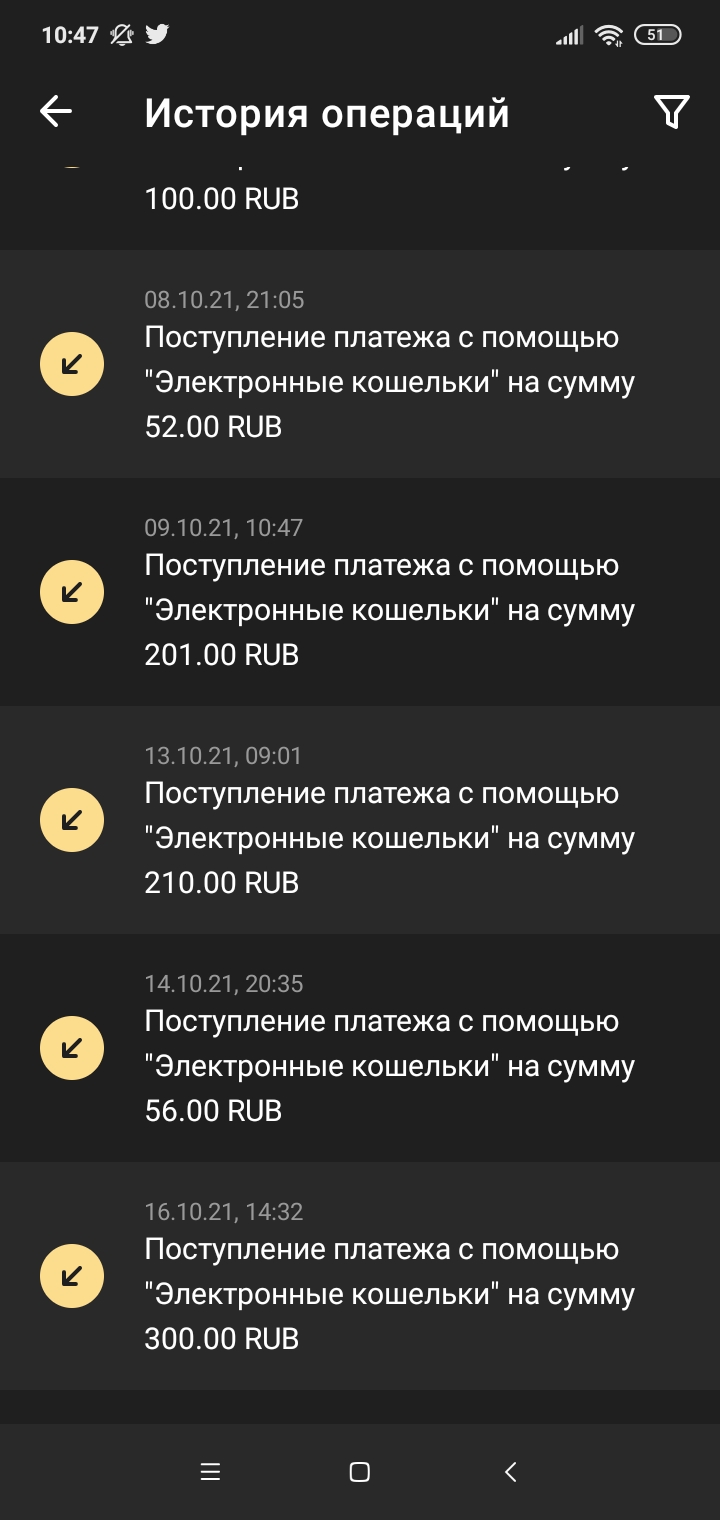Tap the recent apps button in navigation bar
The image size is (720, 1520).
210,1472
